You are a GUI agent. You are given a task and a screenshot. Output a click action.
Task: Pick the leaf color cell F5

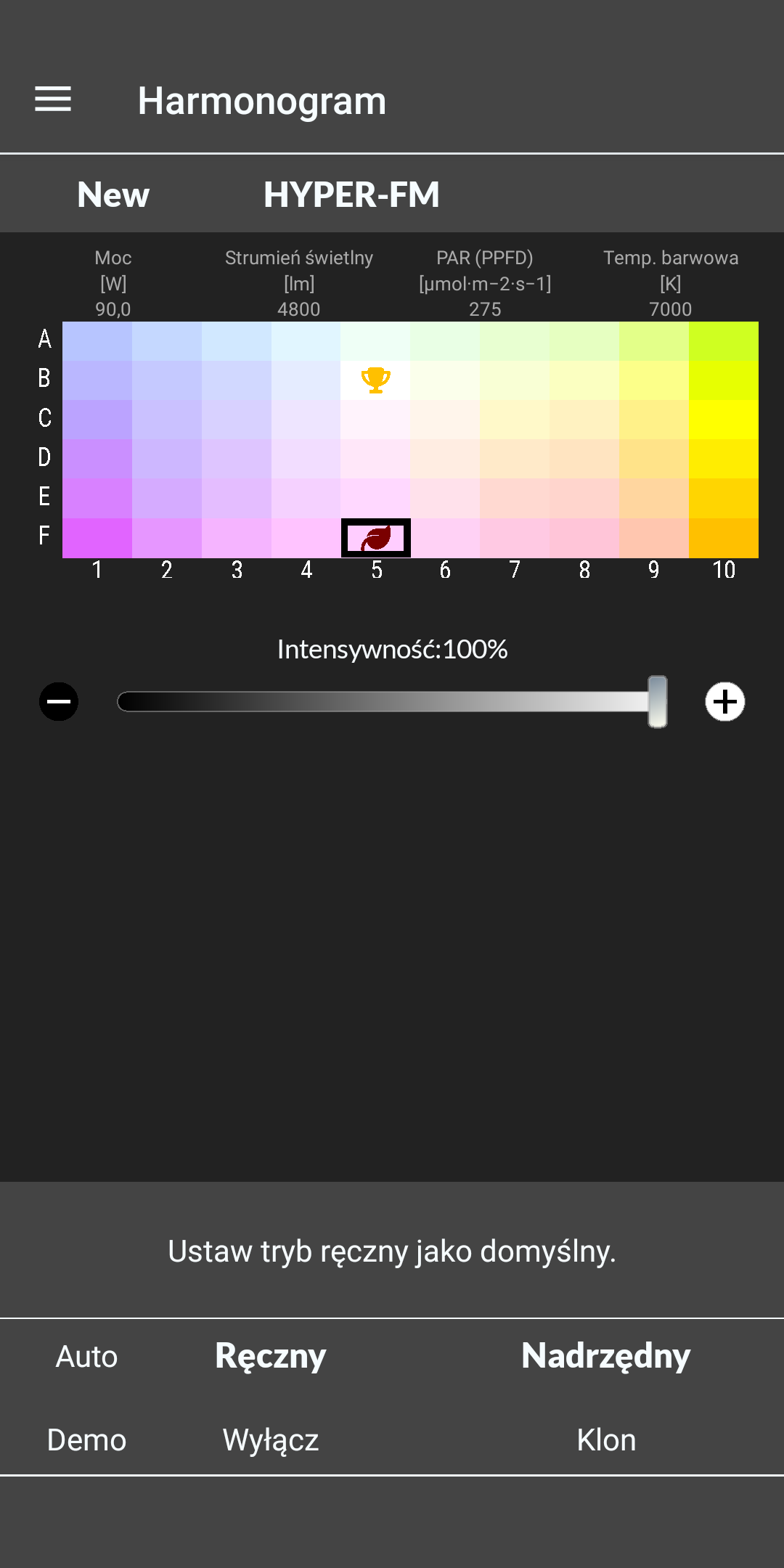(x=375, y=538)
